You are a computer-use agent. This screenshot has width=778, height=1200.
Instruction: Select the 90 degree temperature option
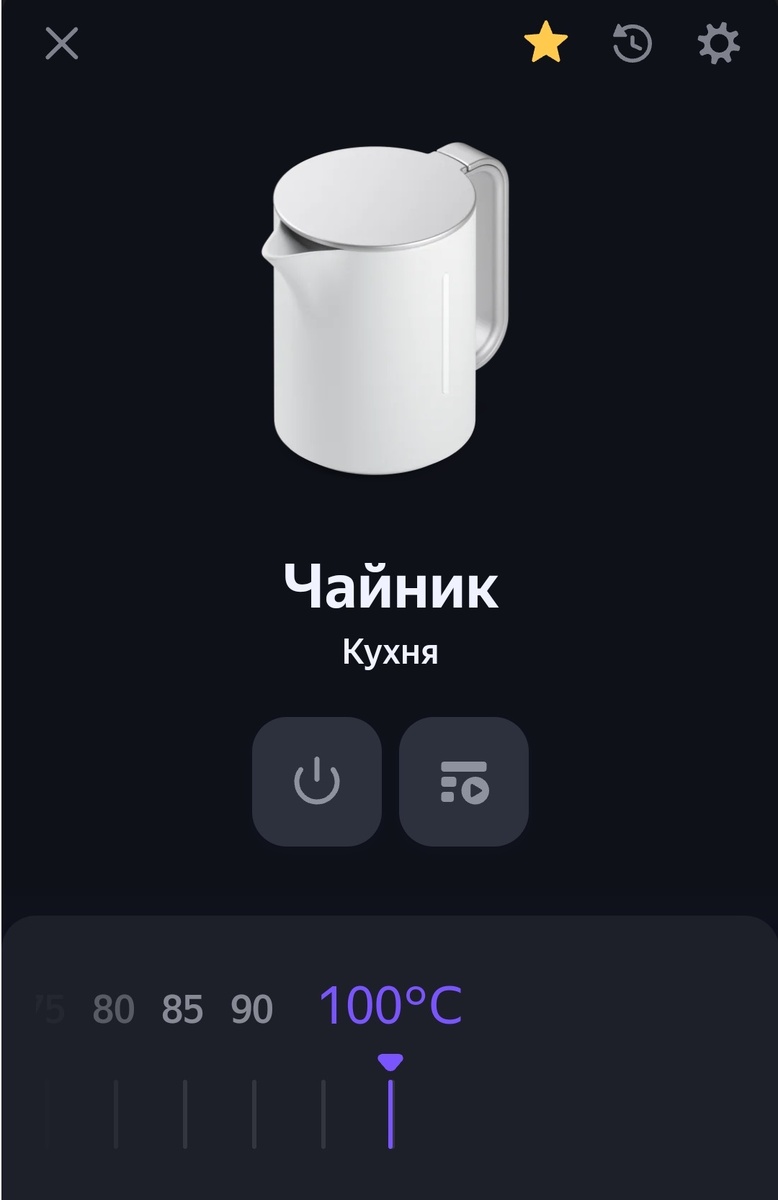[x=249, y=1010]
